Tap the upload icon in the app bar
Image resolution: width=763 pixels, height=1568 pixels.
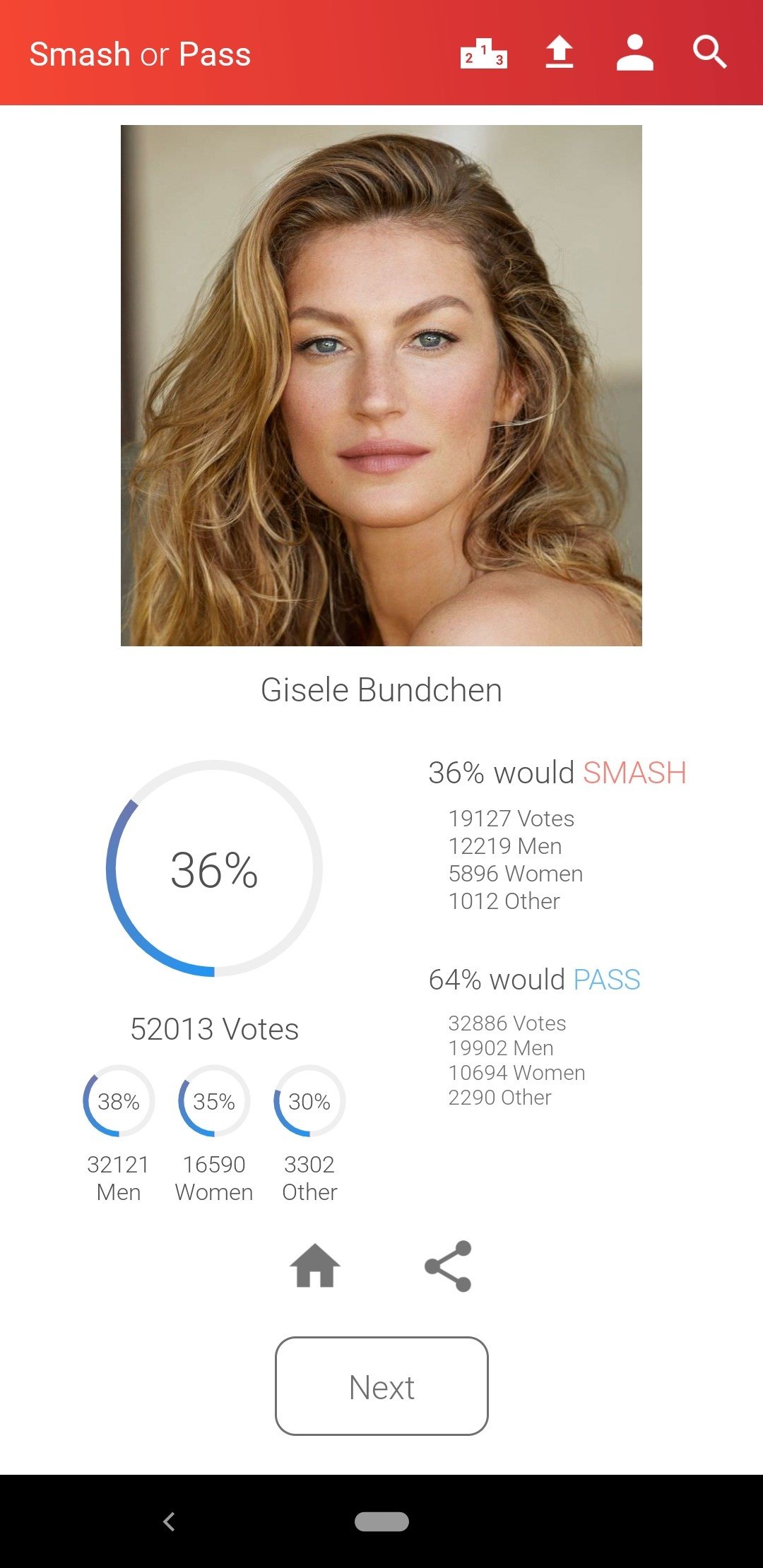pos(560,53)
